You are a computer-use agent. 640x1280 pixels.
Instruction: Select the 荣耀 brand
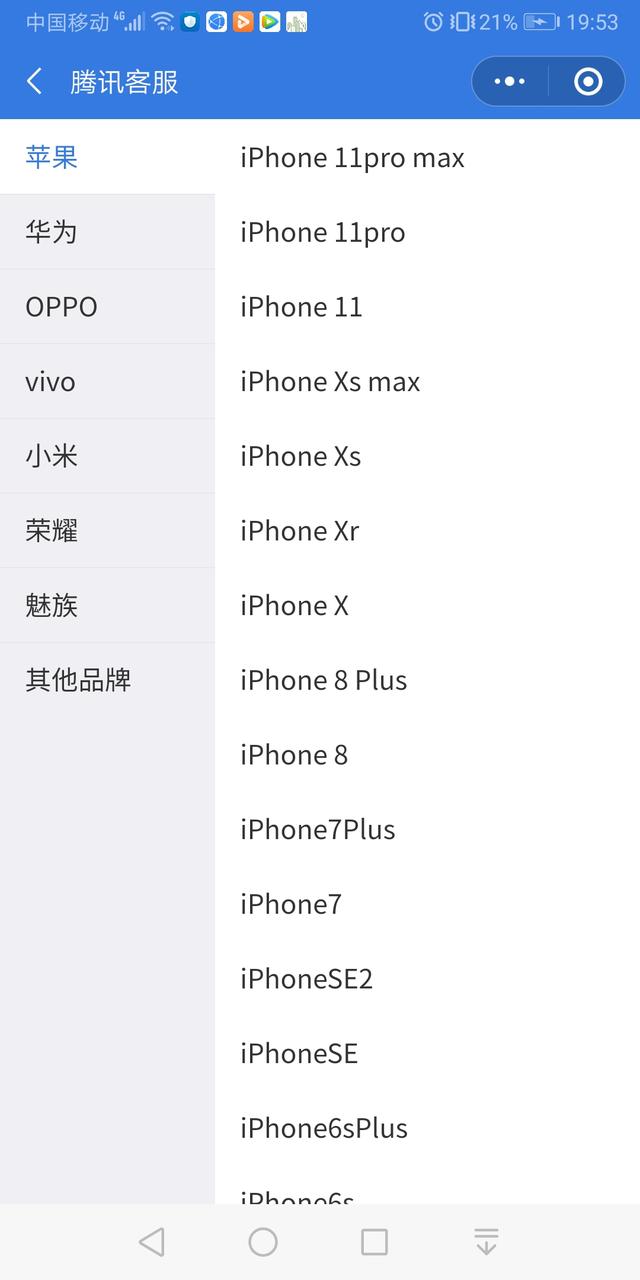tap(107, 531)
